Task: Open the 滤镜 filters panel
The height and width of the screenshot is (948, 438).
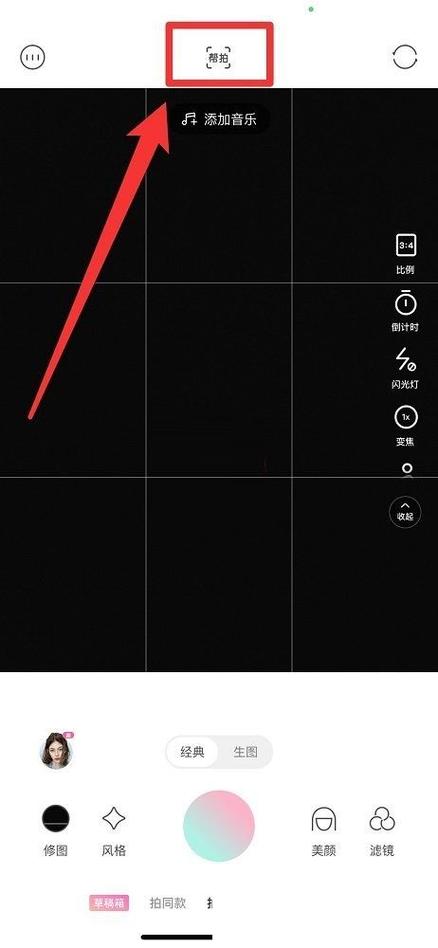Action: (382, 831)
